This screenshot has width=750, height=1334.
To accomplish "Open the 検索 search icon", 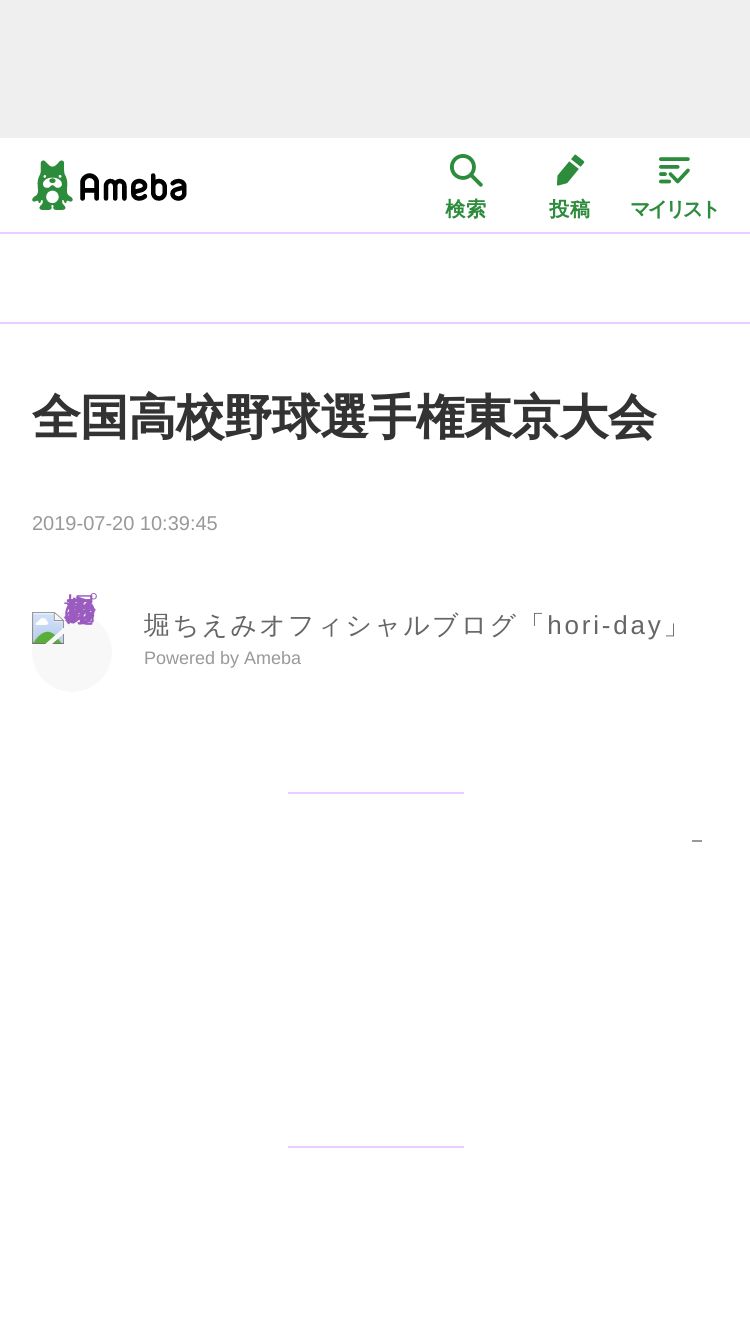I will (x=466, y=186).
